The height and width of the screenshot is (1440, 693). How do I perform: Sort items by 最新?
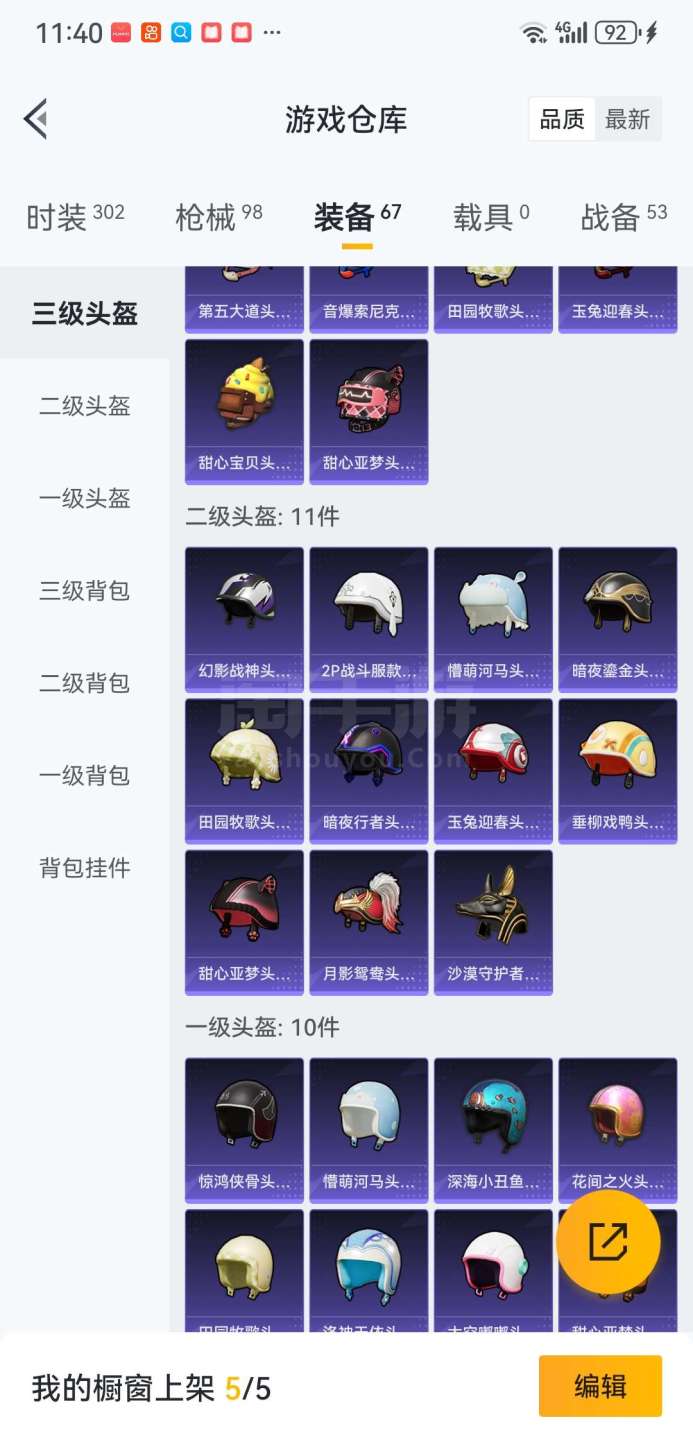pos(627,120)
